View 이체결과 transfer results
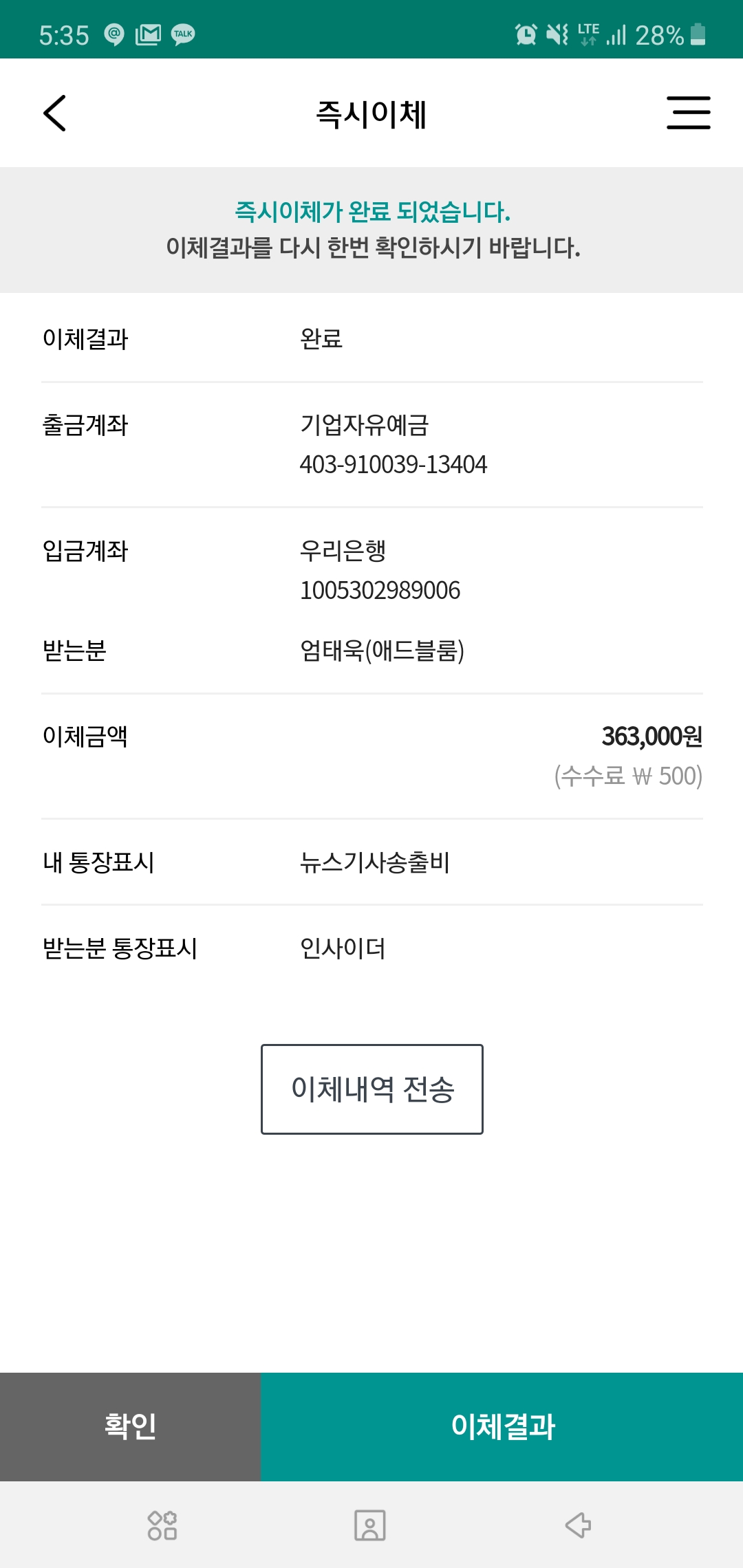 [502, 1426]
